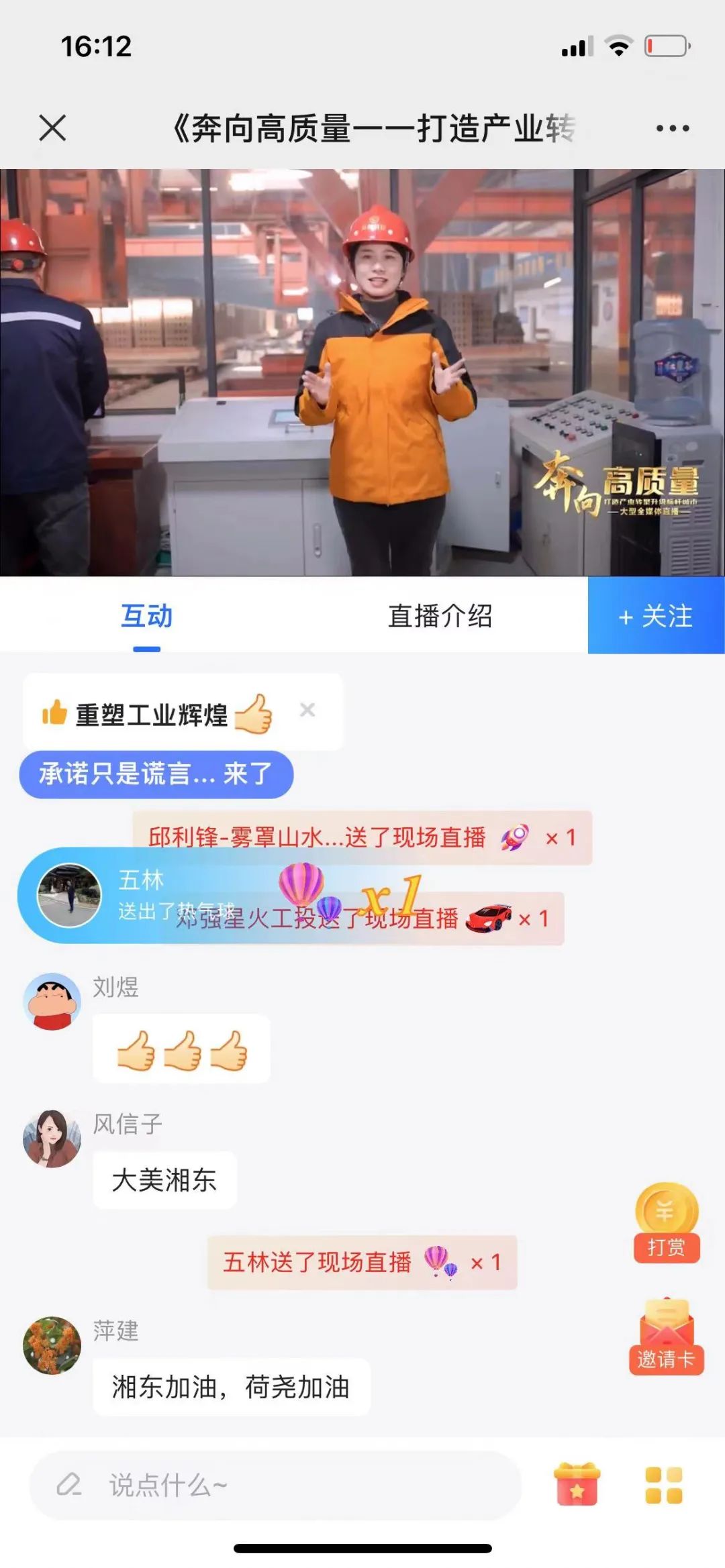Open the three-dot overflow menu

click(672, 128)
